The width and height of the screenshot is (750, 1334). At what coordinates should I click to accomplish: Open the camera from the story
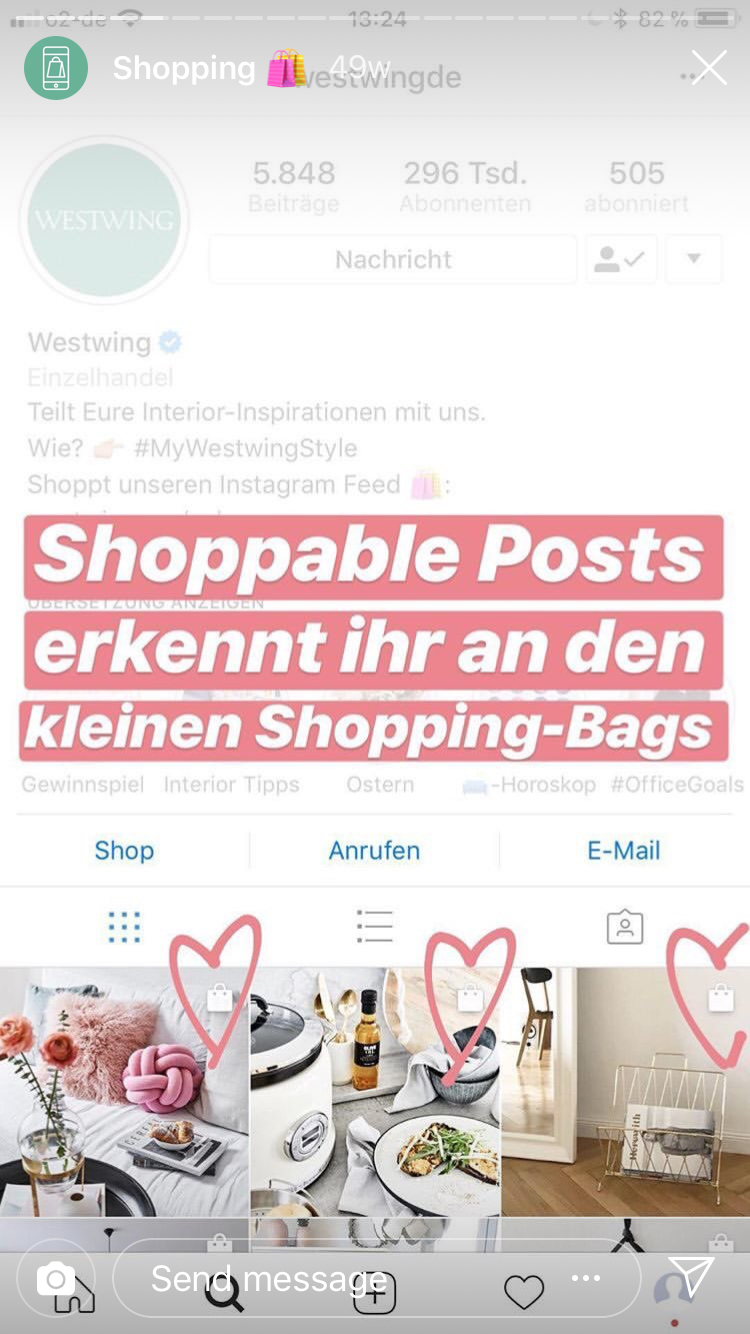tap(55, 1278)
